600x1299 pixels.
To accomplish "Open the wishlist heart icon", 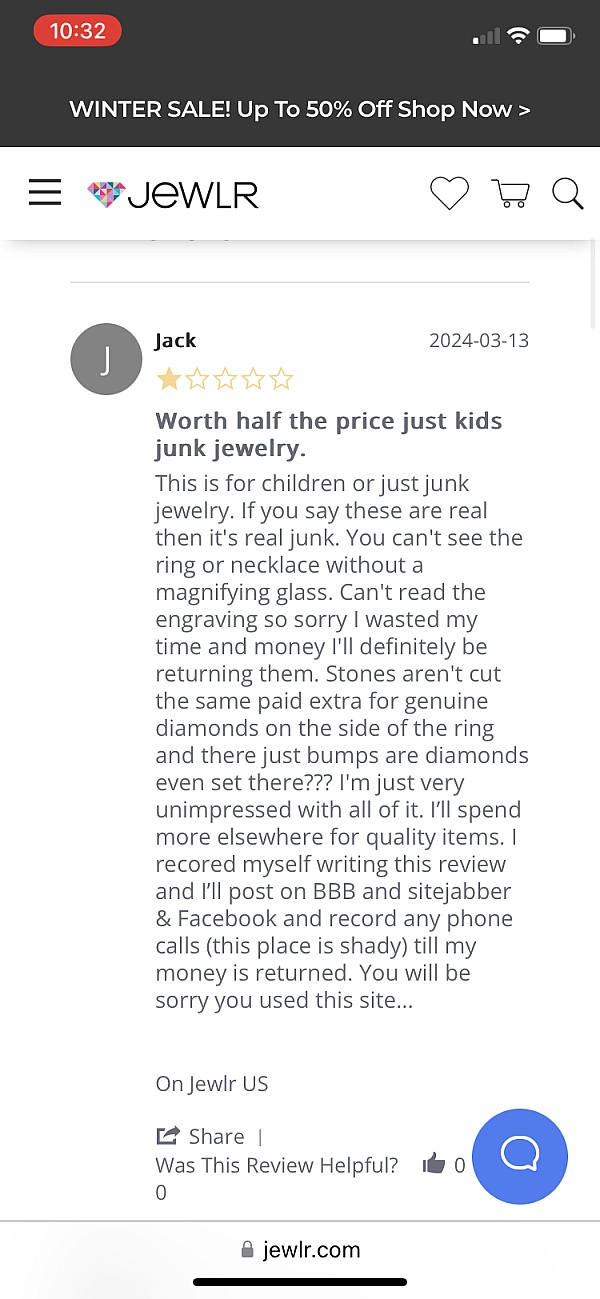I will tap(449, 193).
